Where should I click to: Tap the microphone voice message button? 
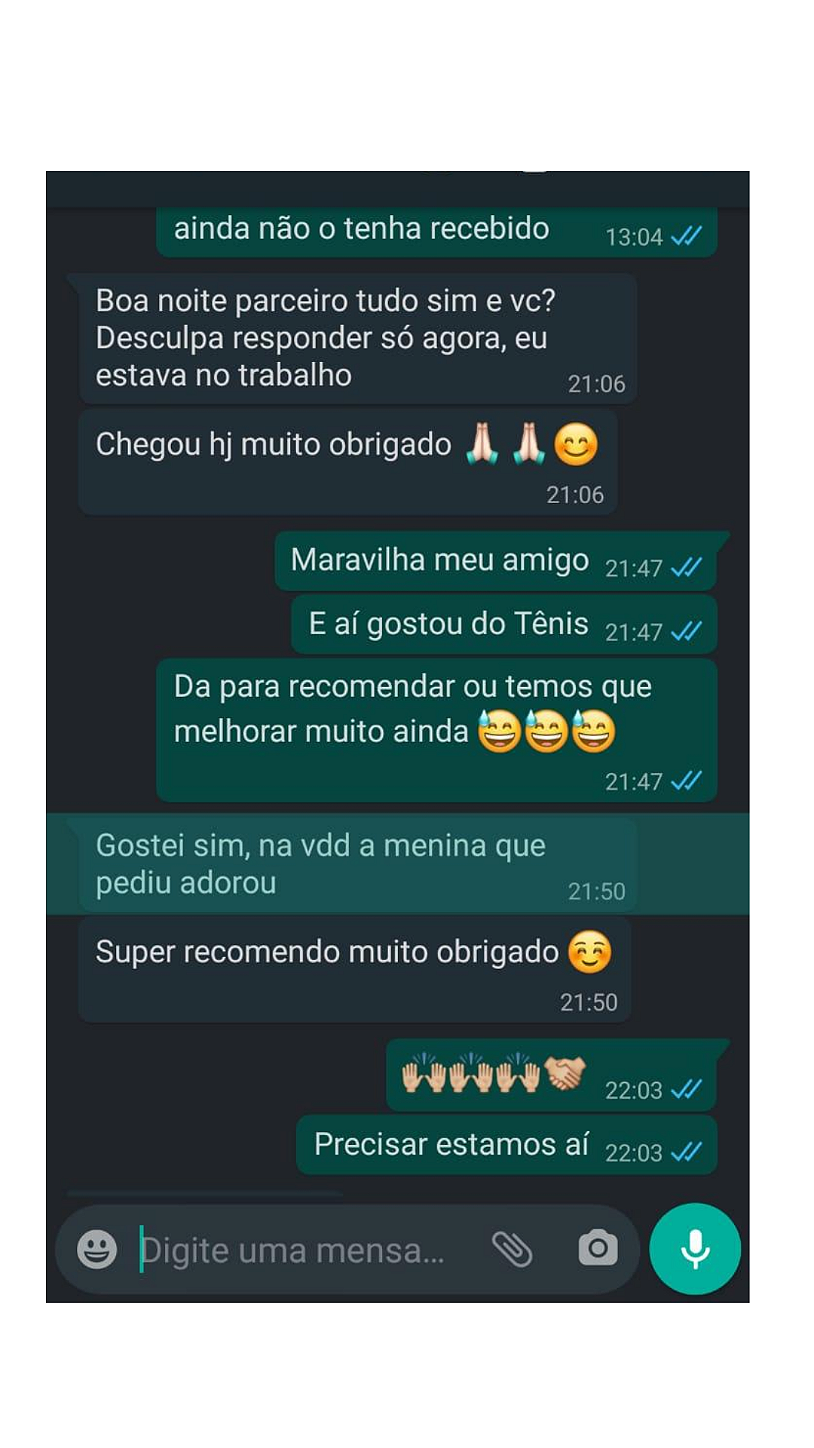point(695,1249)
